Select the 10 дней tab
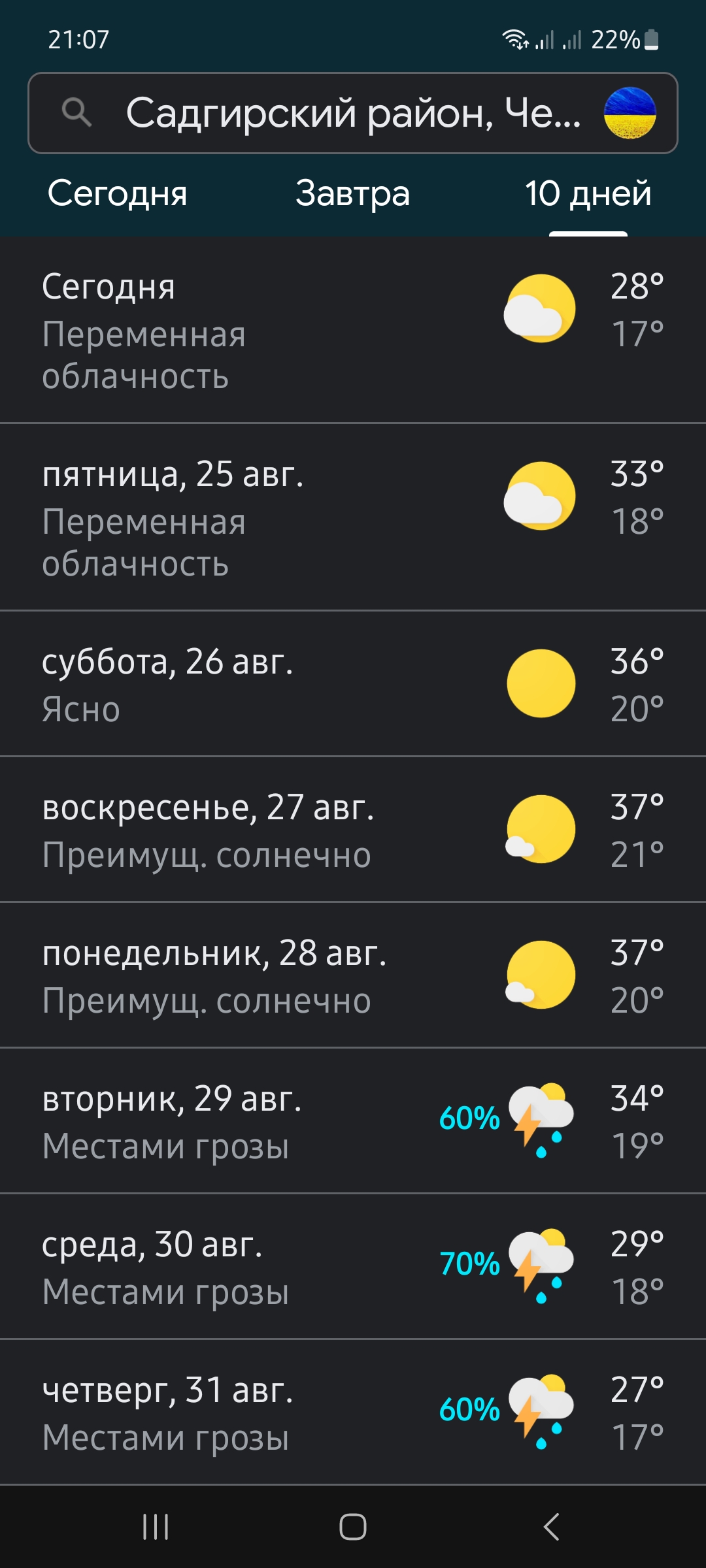Image resolution: width=706 pixels, height=1568 pixels. click(x=588, y=194)
